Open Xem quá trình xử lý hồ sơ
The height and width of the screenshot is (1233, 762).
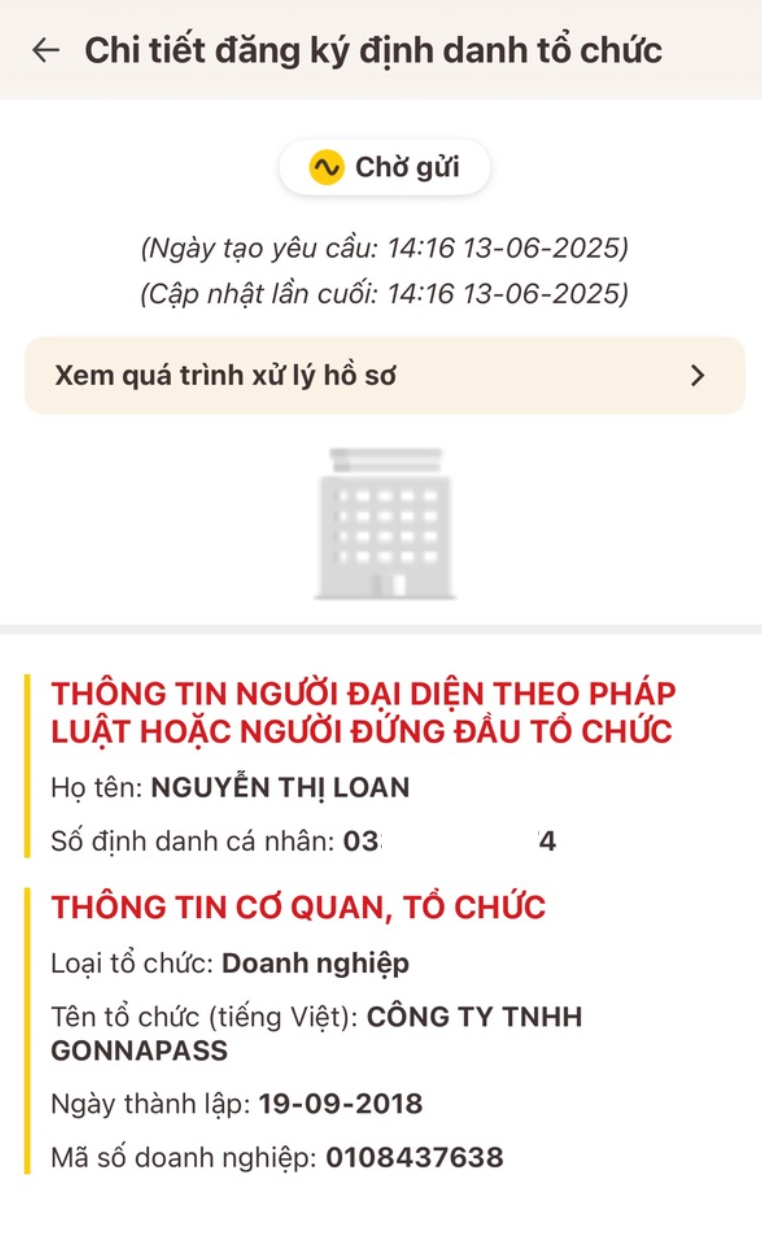(x=385, y=375)
